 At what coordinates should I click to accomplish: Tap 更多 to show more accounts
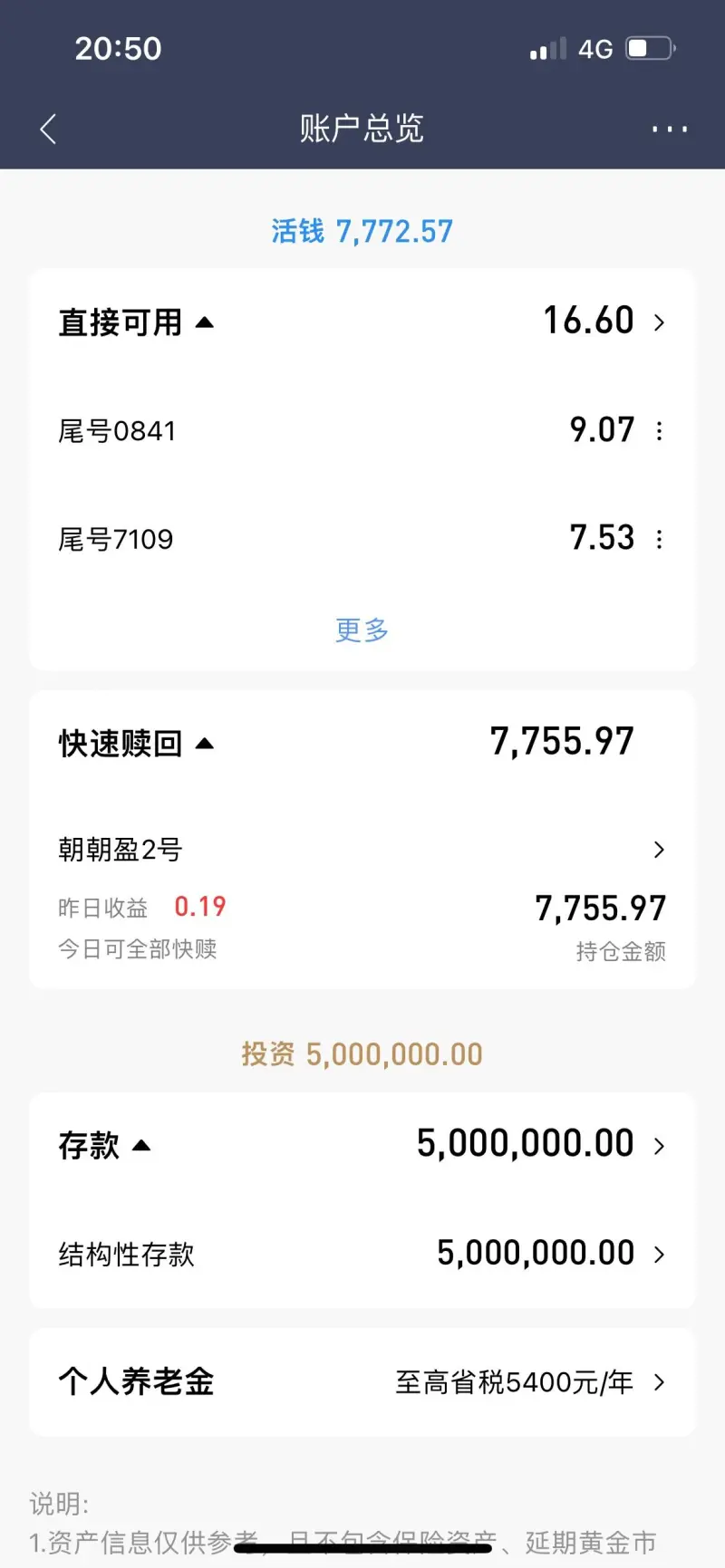[x=362, y=630]
